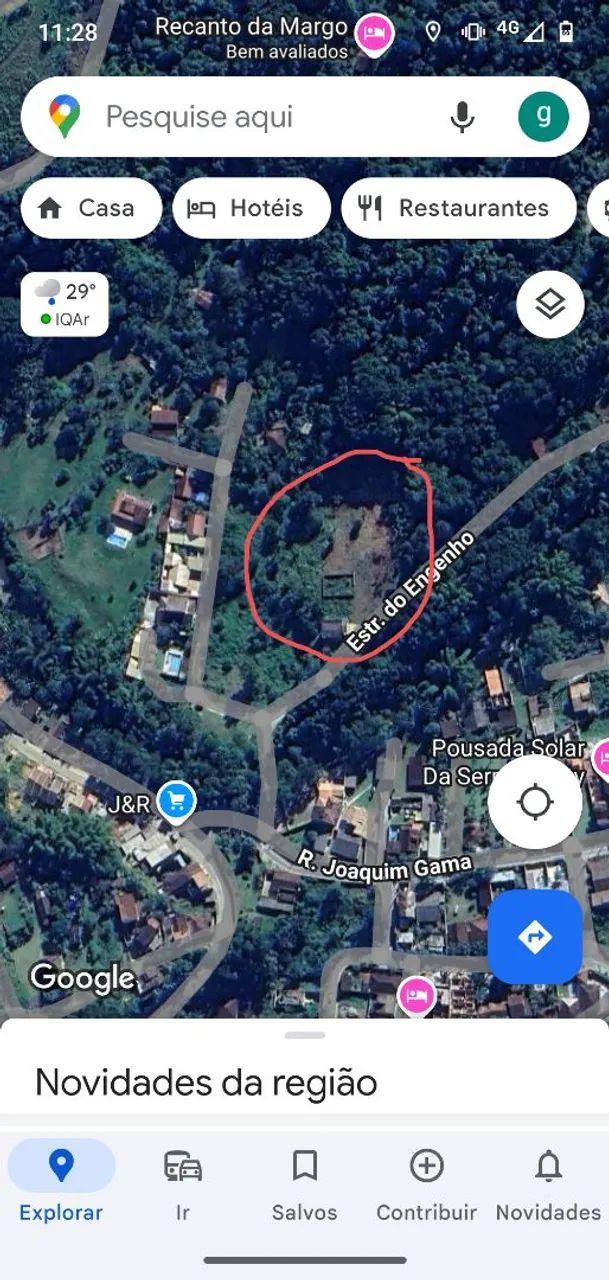Open the weather and air quality widget
This screenshot has height=1280, width=609.
(65, 304)
